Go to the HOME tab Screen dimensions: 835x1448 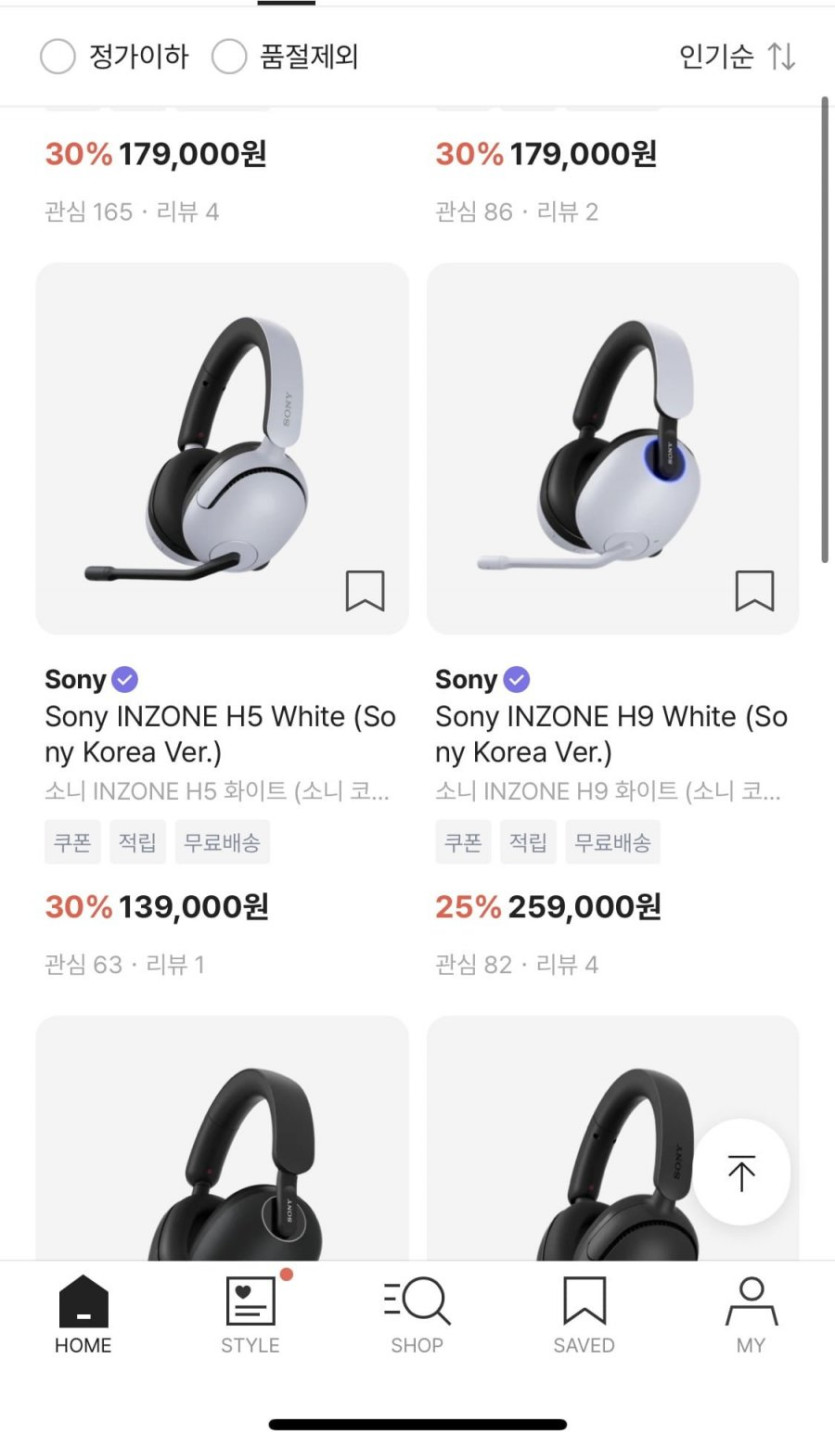pyautogui.click(x=83, y=1315)
